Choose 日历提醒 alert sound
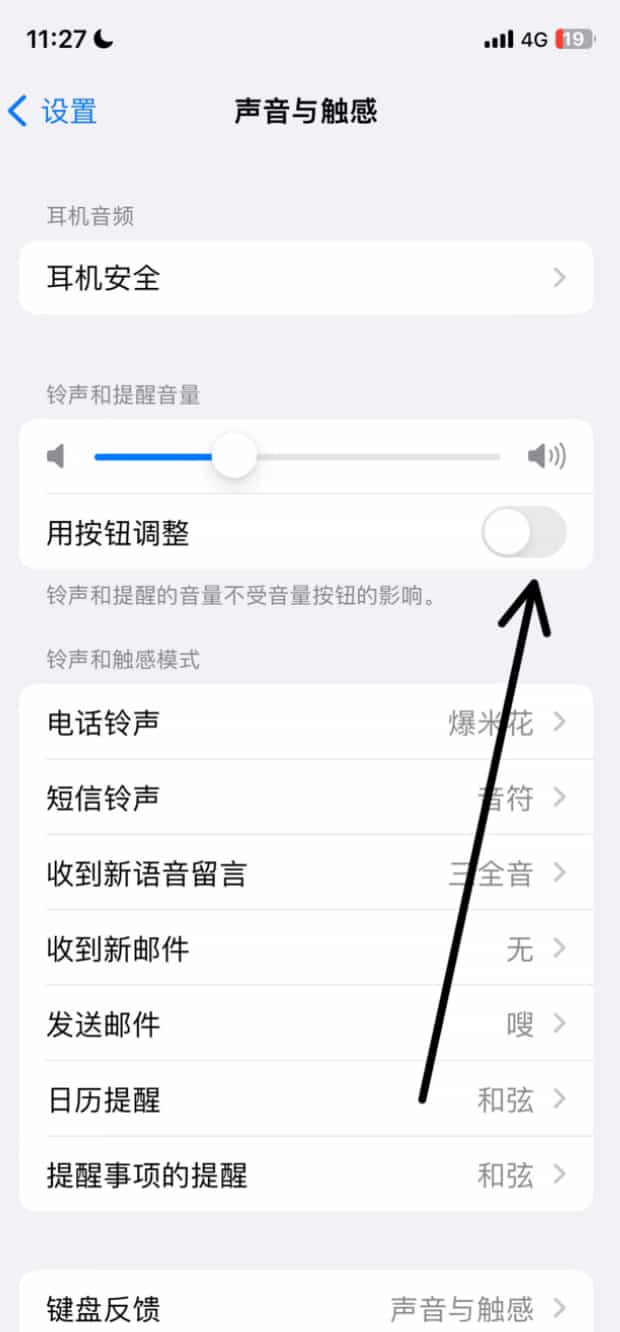Screen dimensions: 620x1332 click(306, 1100)
